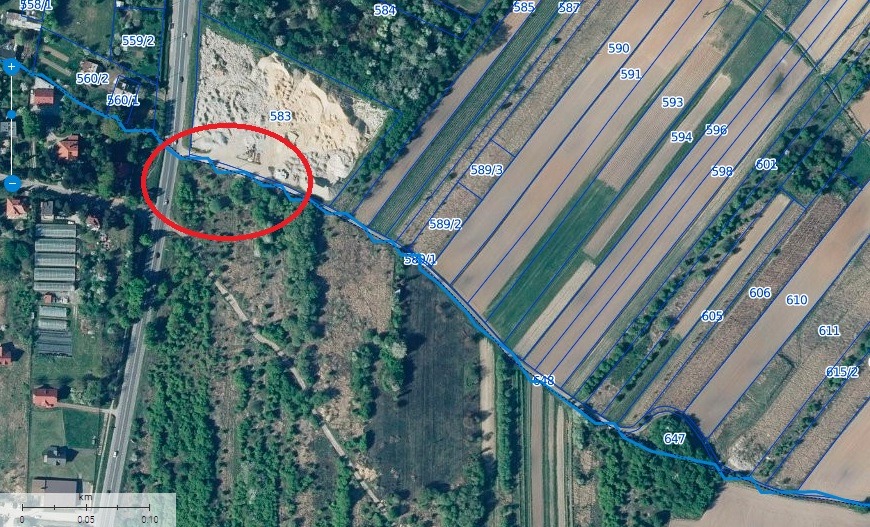Zoom in with the plus button
Screen dimensions: 870x527
tap(11, 67)
